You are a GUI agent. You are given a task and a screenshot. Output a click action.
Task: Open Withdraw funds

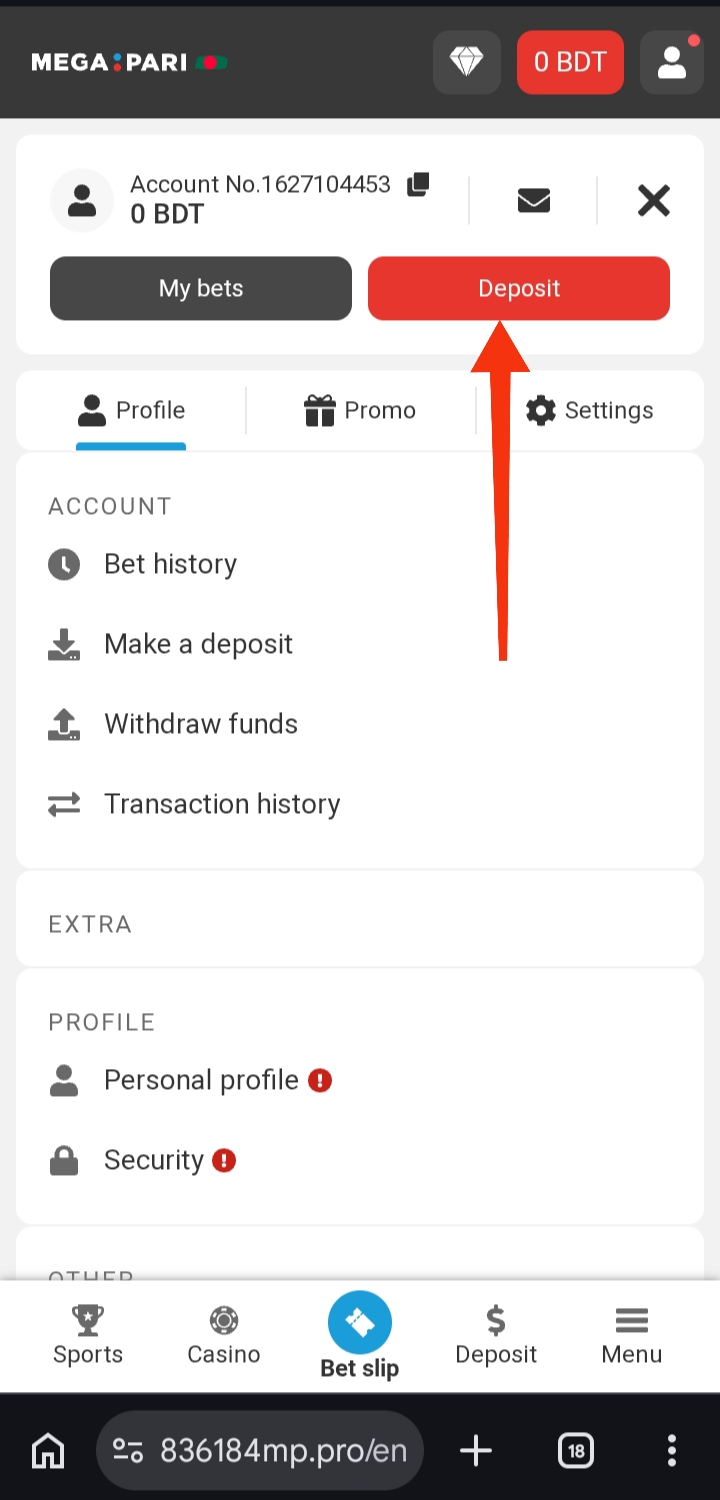point(200,724)
